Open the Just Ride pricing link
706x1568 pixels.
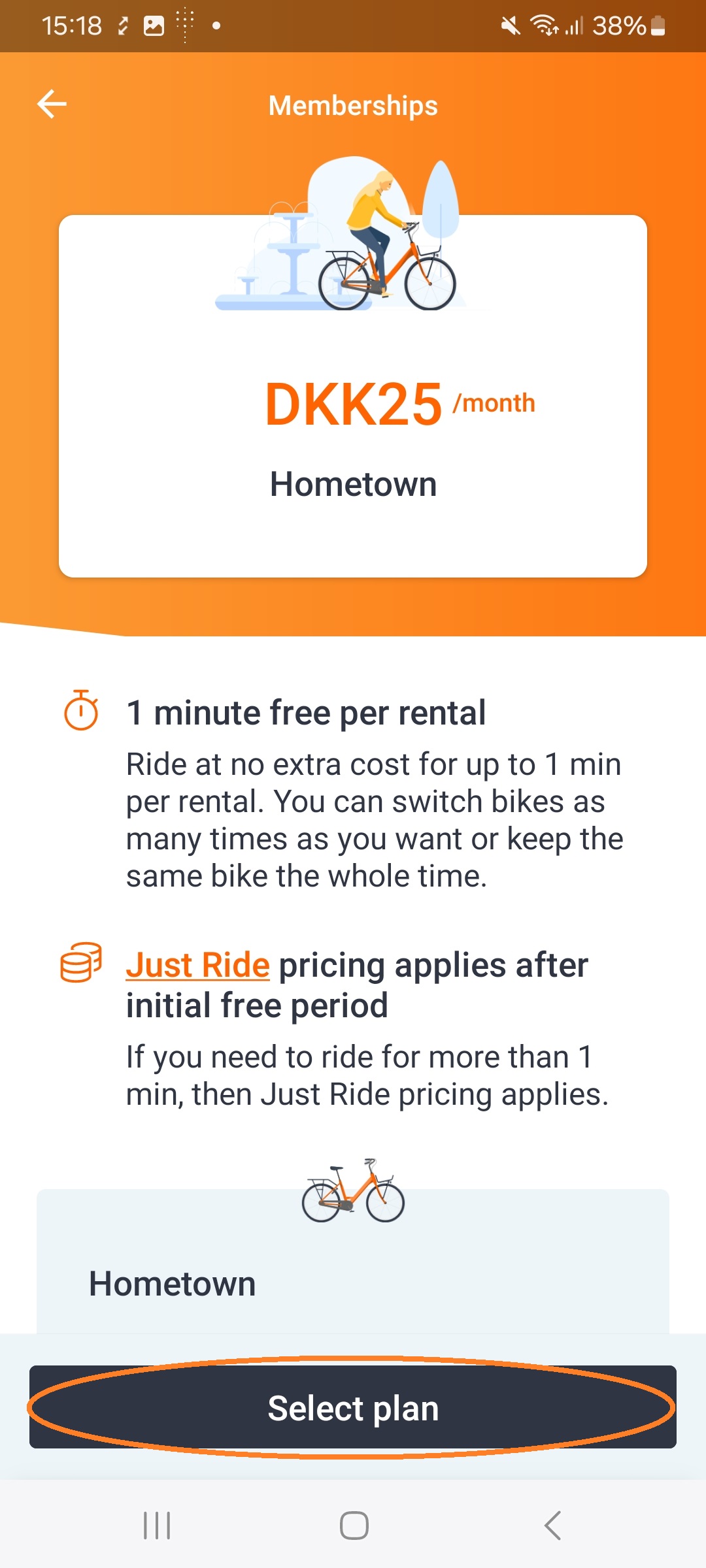(x=197, y=966)
